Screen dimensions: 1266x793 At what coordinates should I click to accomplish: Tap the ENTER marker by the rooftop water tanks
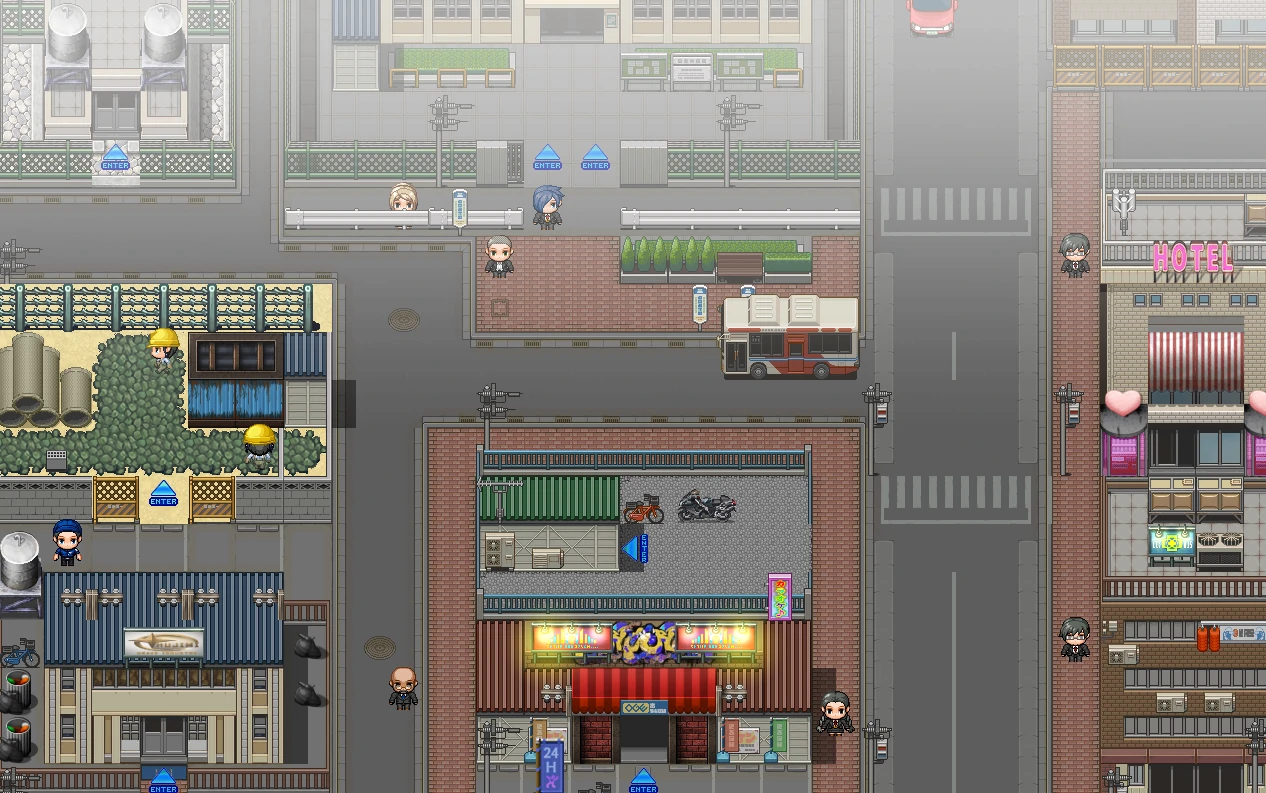[x=115, y=158]
